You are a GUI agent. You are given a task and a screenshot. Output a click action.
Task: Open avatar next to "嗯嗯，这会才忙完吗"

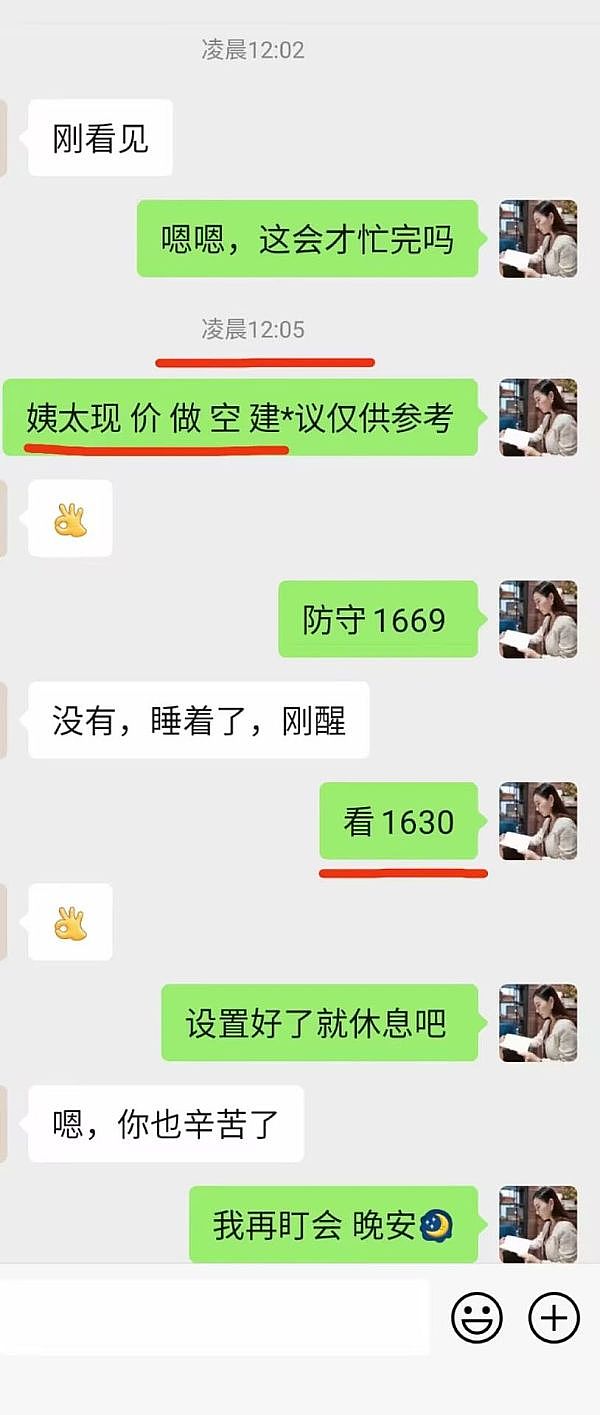tap(538, 239)
